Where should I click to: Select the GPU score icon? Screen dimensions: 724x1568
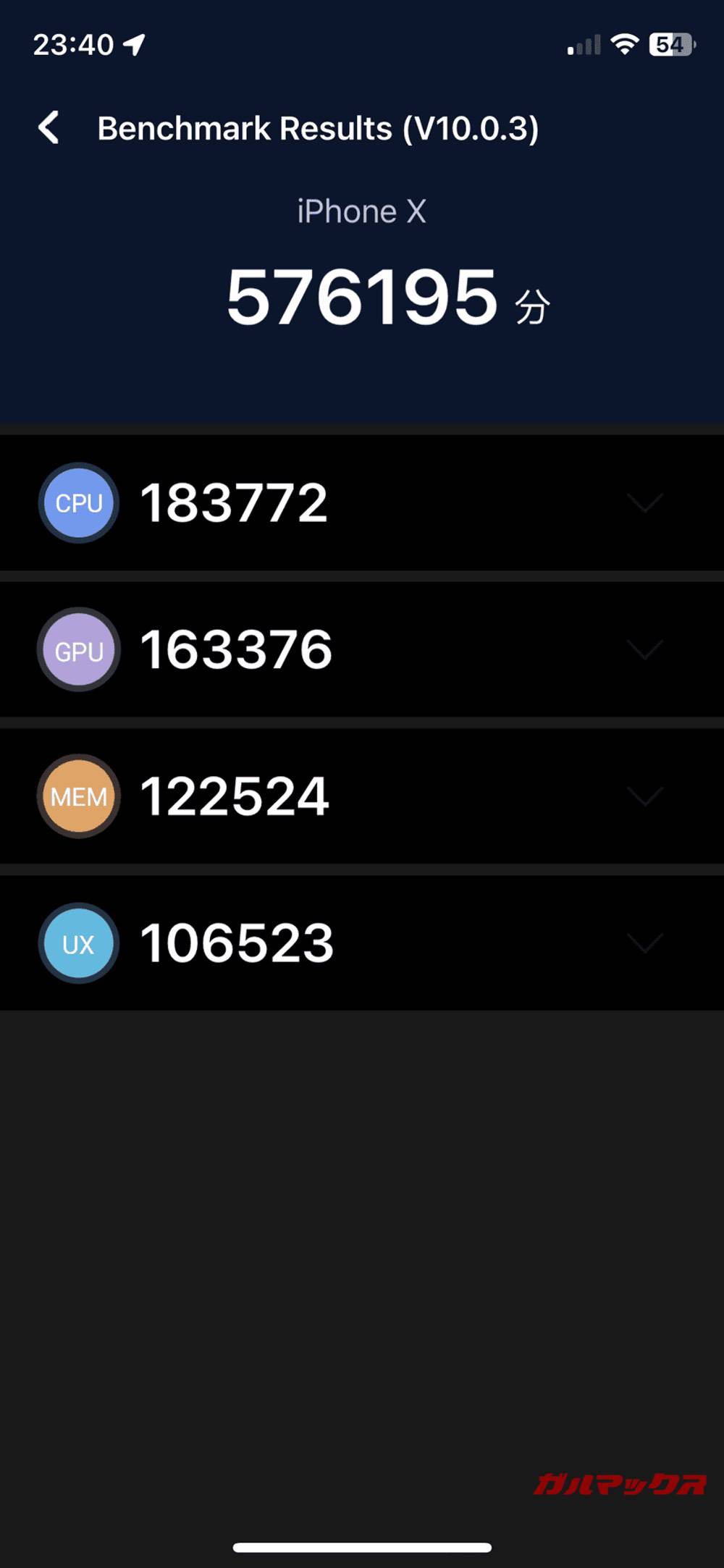(78, 649)
